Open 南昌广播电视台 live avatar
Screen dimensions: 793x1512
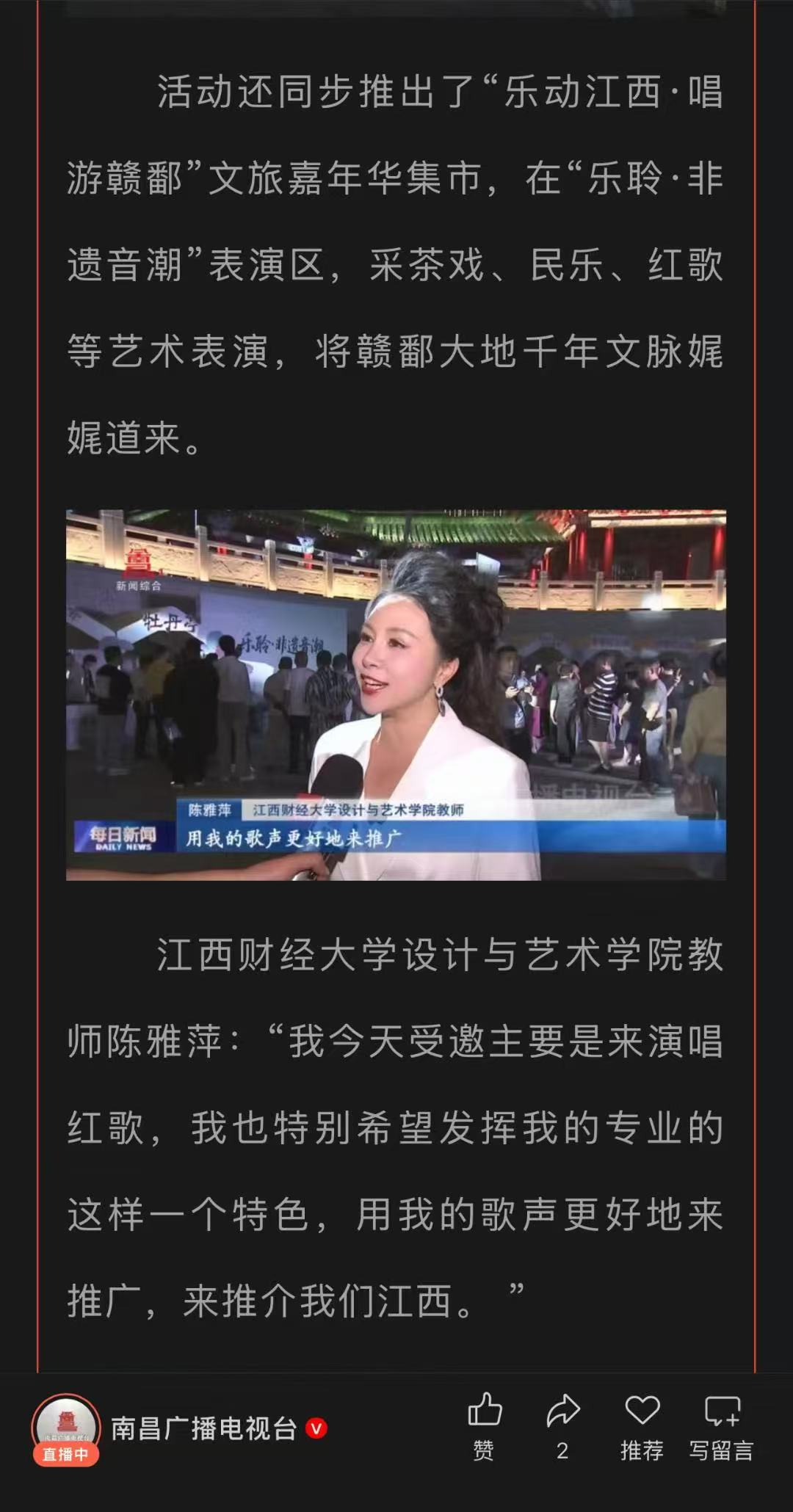pos(66,1428)
